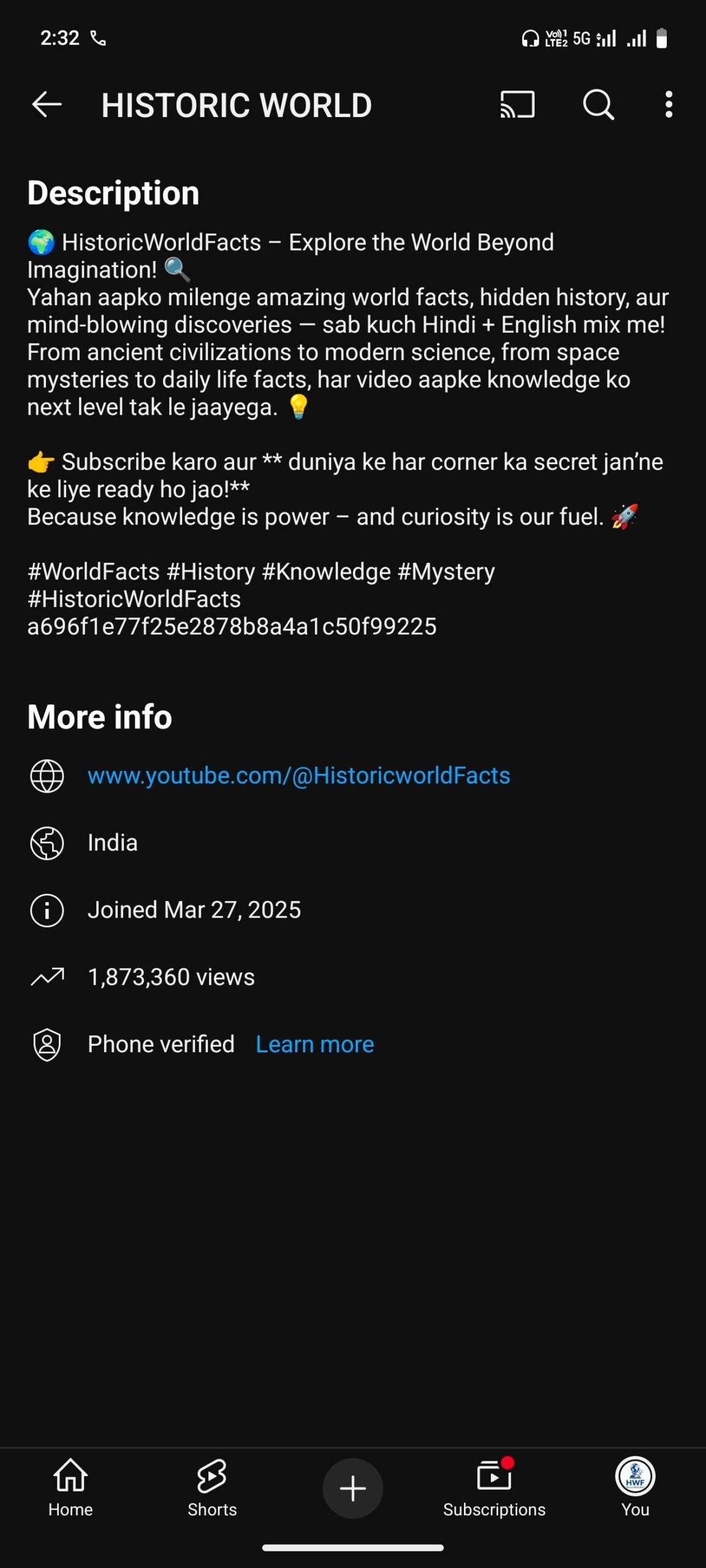Go back from the channel description
The width and height of the screenshot is (706, 1568).
pyautogui.click(x=47, y=105)
